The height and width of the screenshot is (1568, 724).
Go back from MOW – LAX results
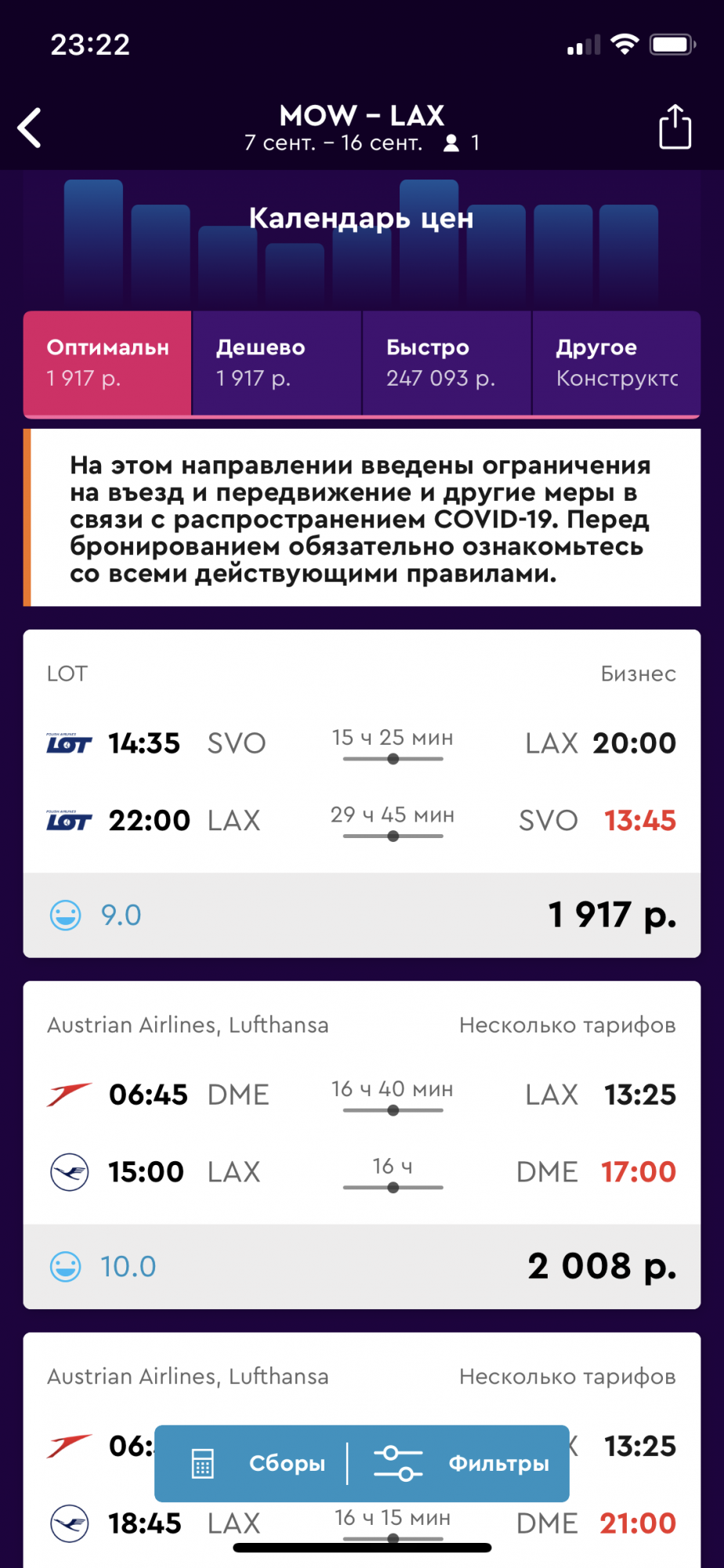pyautogui.click(x=30, y=128)
